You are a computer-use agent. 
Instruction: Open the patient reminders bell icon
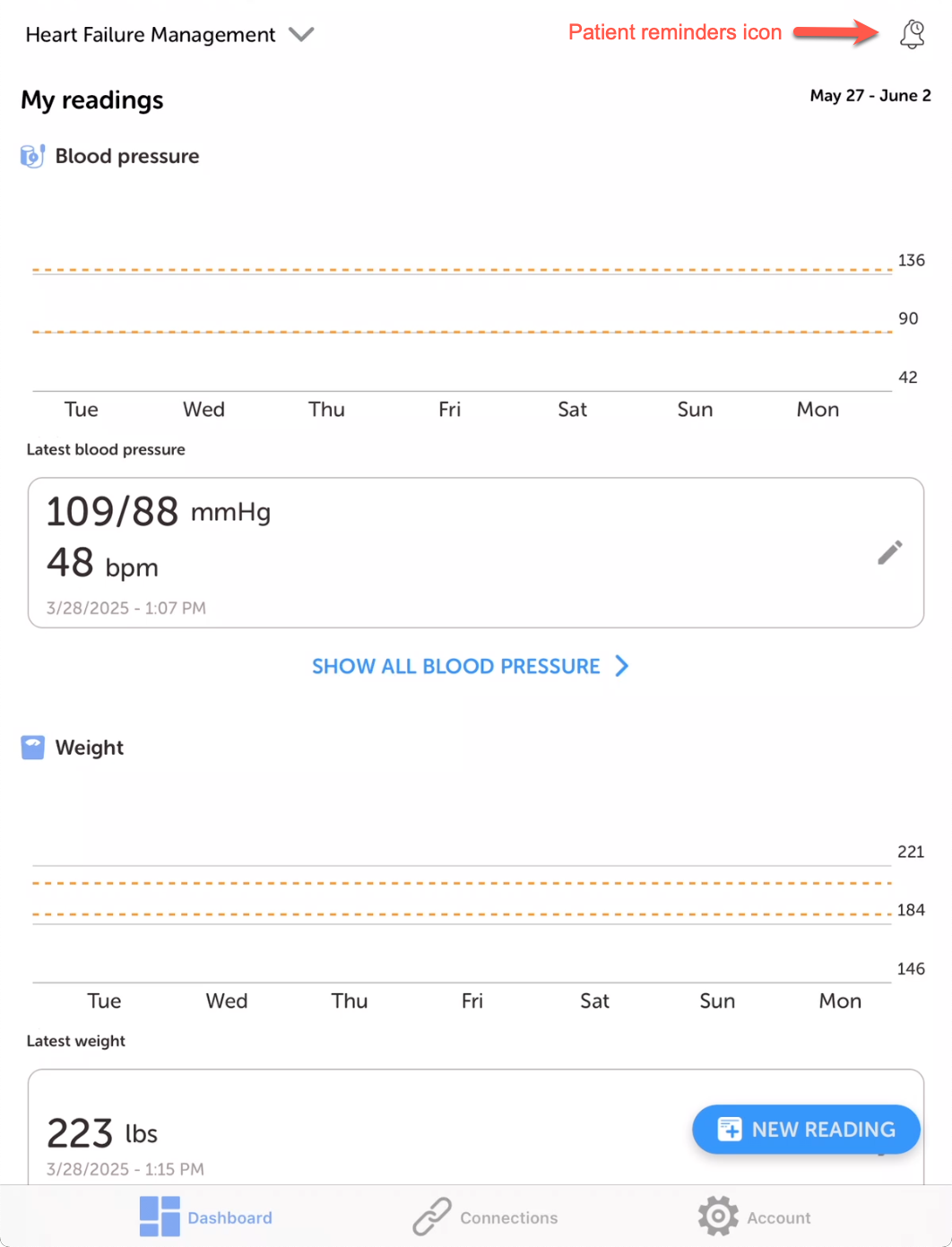click(912, 34)
